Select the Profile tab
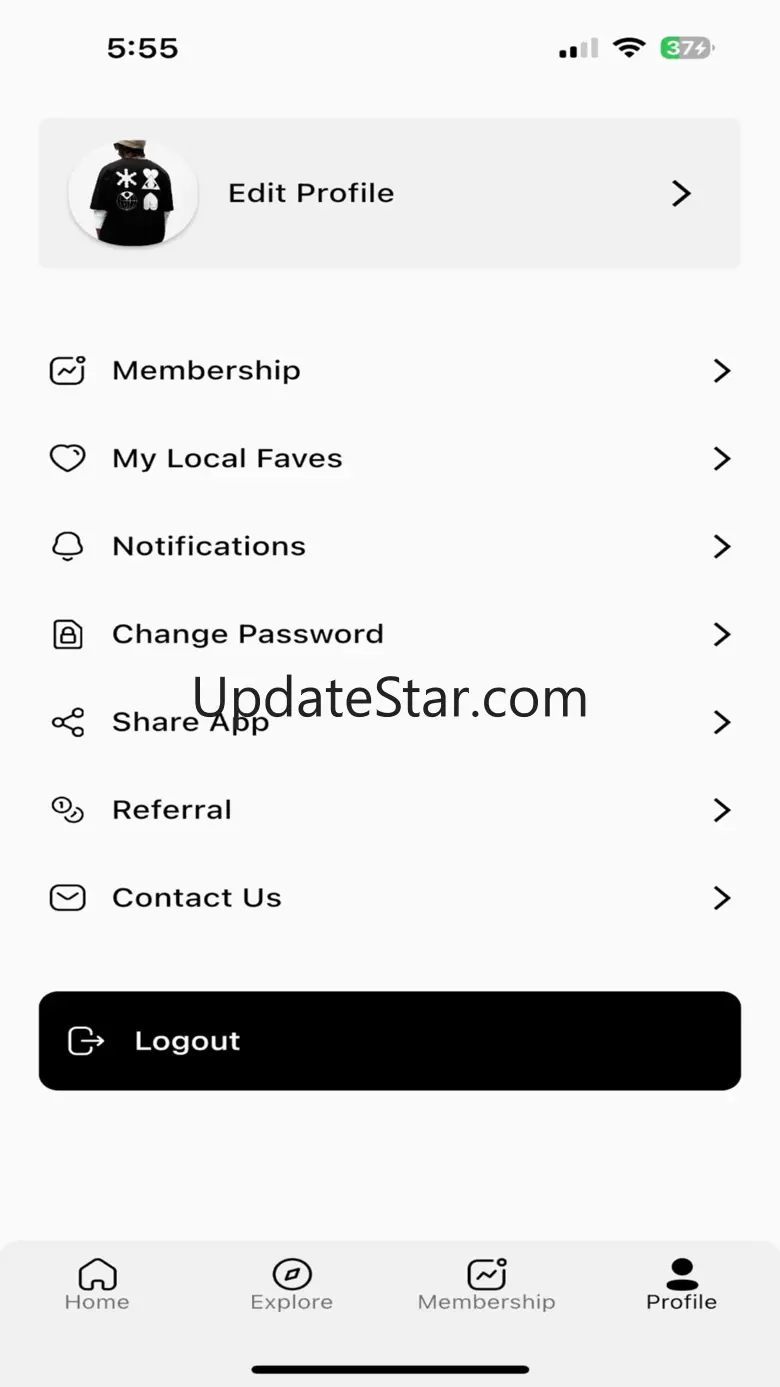This screenshot has height=1387, width=780. click(x=682, y=1285)
